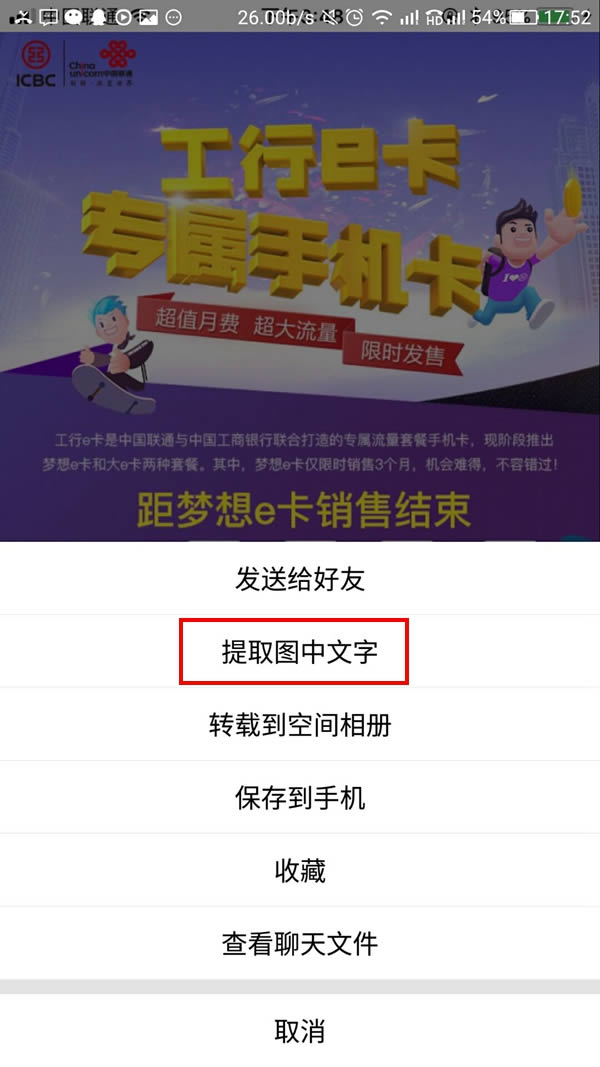Dismiss the menu with 取消
Screen dimensions: 600x1067
tap(300, 1031)
